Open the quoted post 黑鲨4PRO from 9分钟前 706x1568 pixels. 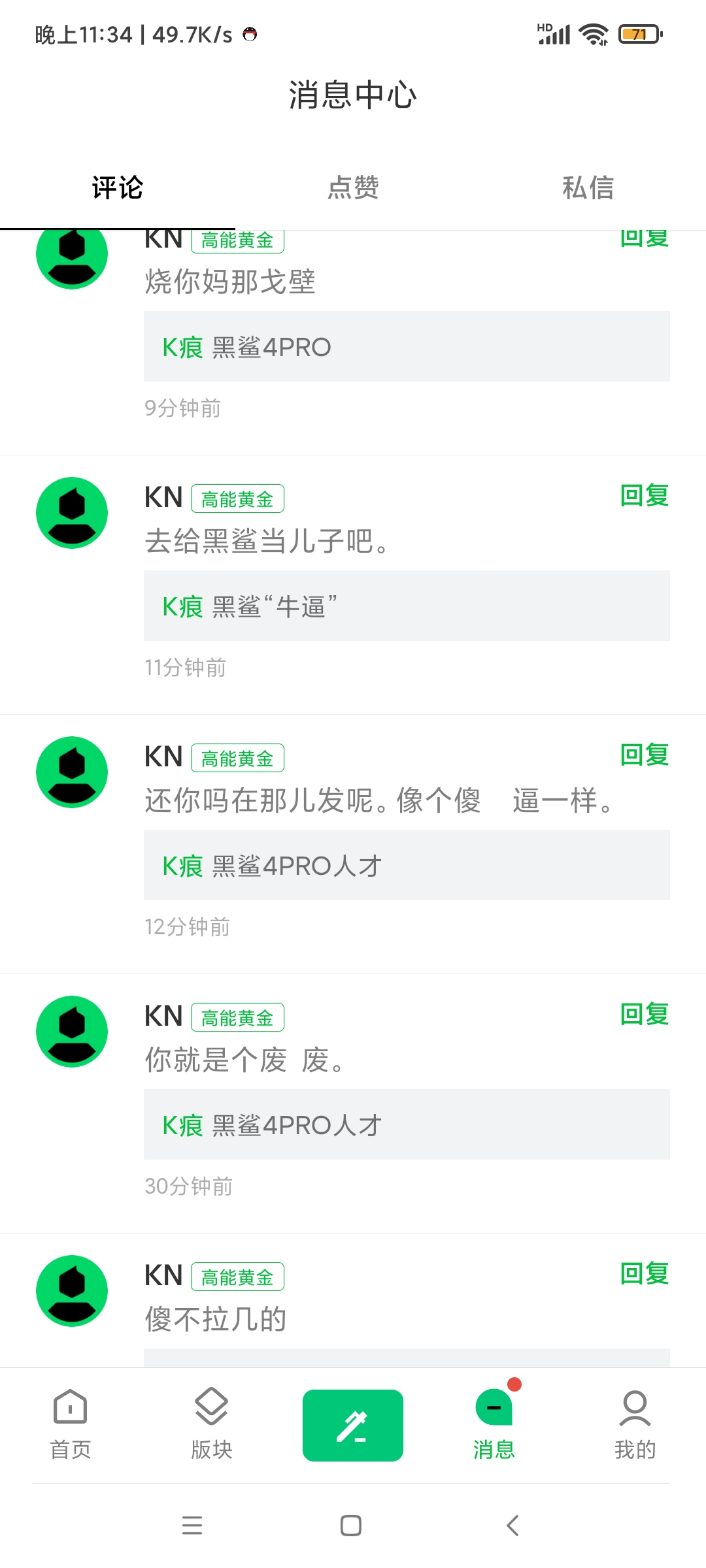(407, 346)
